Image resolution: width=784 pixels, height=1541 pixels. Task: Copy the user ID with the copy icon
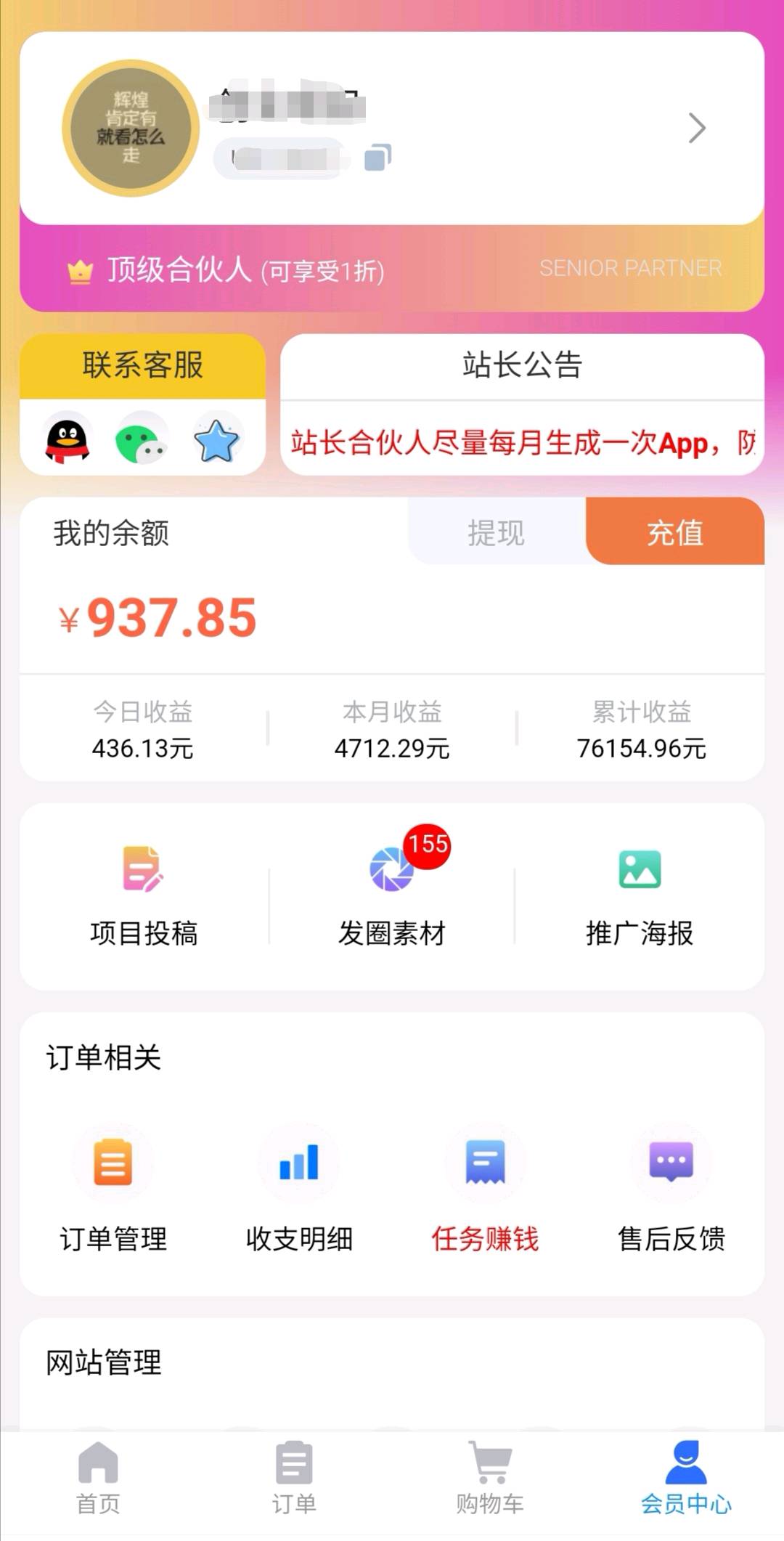tap(377, 157)
